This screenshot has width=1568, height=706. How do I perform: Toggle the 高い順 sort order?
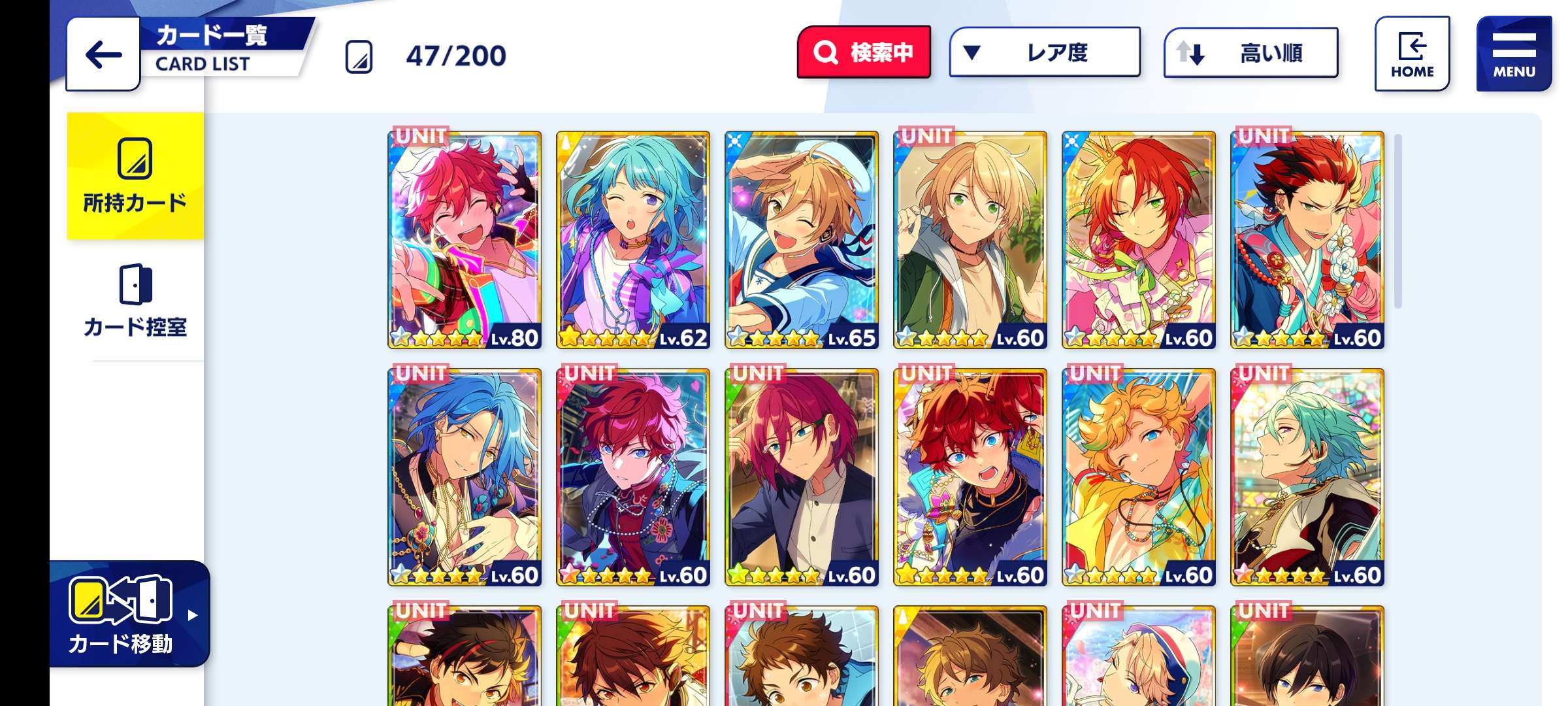coord(1250,52)
